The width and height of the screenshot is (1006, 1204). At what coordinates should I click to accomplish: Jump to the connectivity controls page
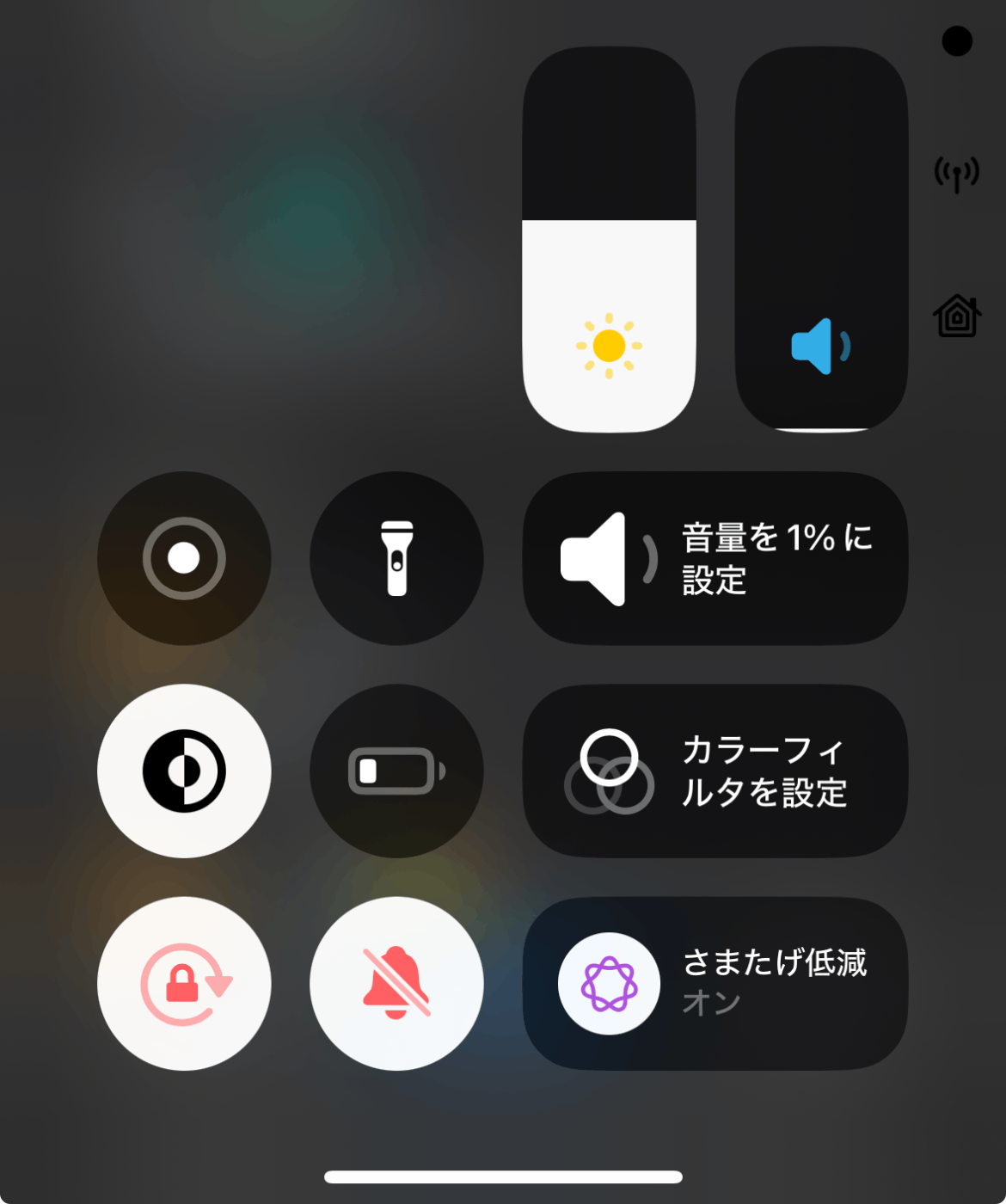(956, 174)
